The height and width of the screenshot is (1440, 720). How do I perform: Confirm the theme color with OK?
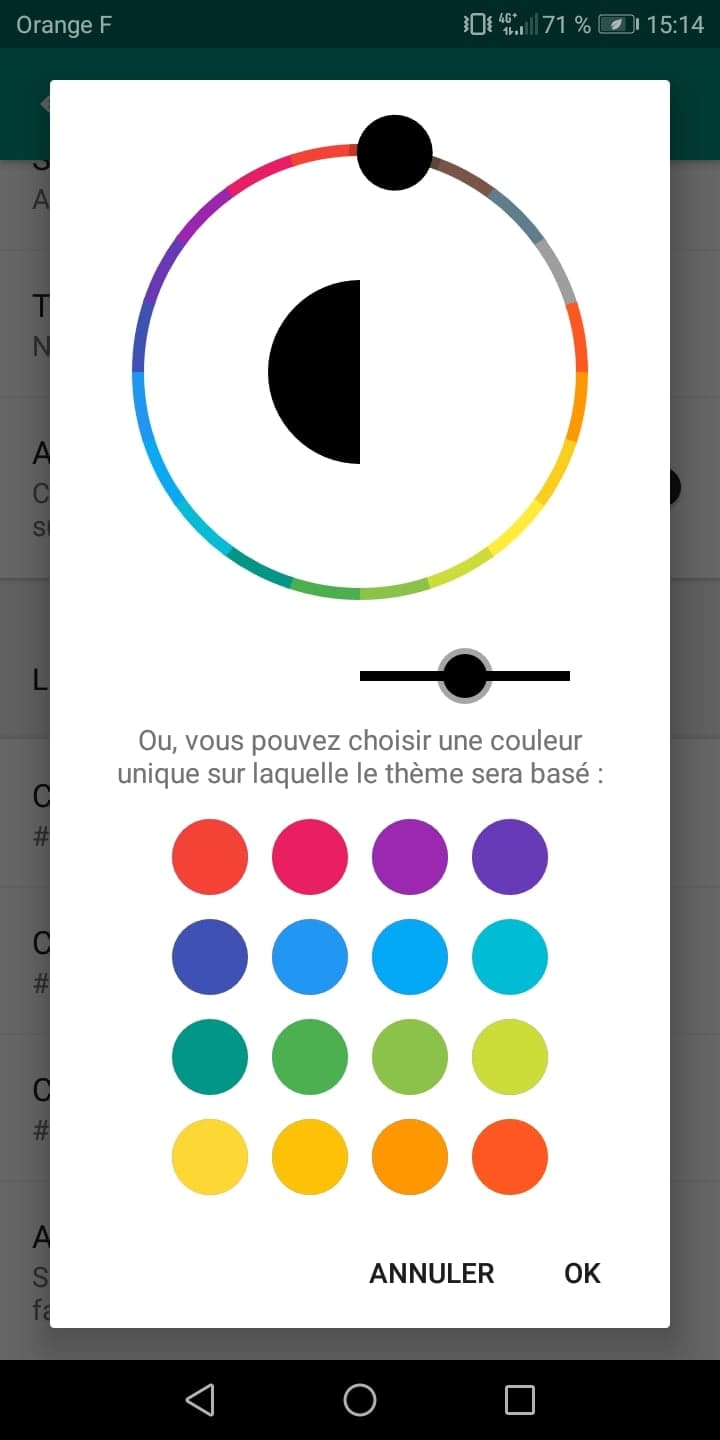[582, 1273]
